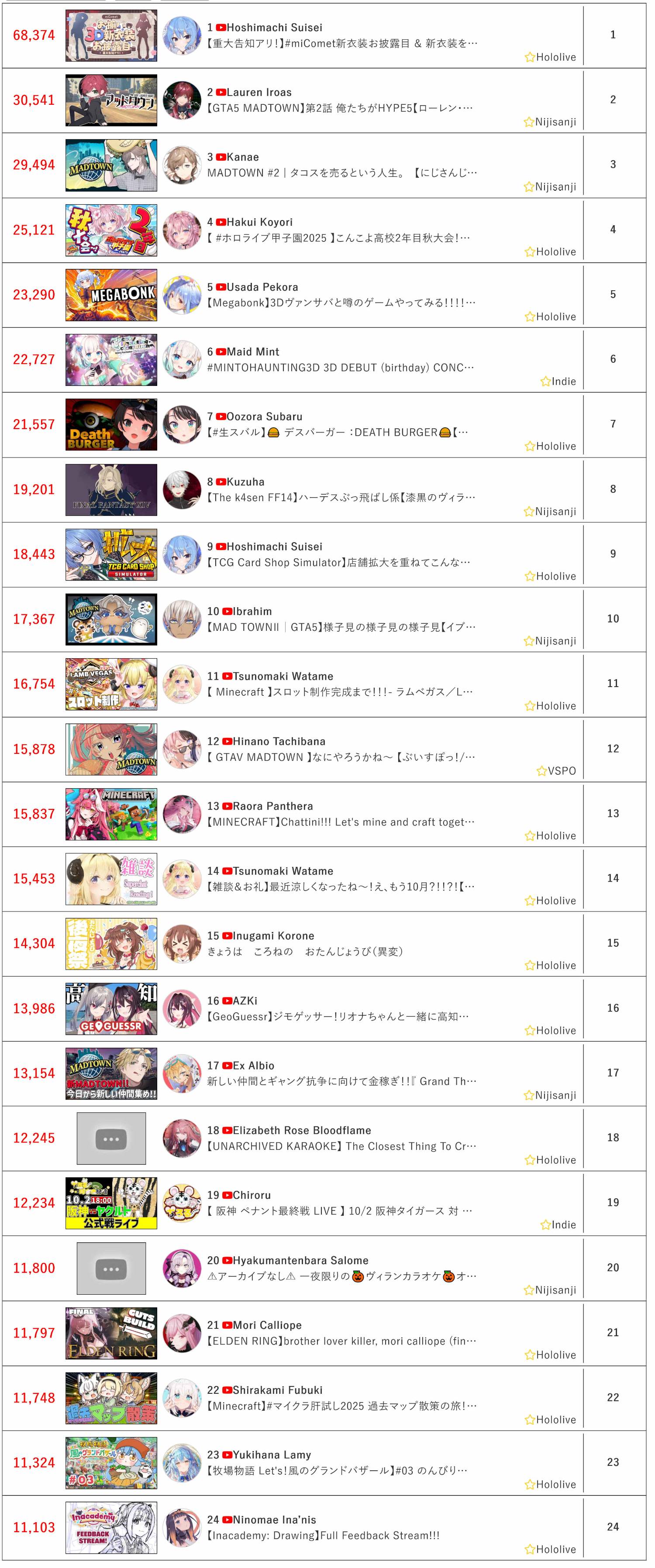
Task: Tap the Death Burger thumbnail by Oozora Subaru
Action: point(111,425)
